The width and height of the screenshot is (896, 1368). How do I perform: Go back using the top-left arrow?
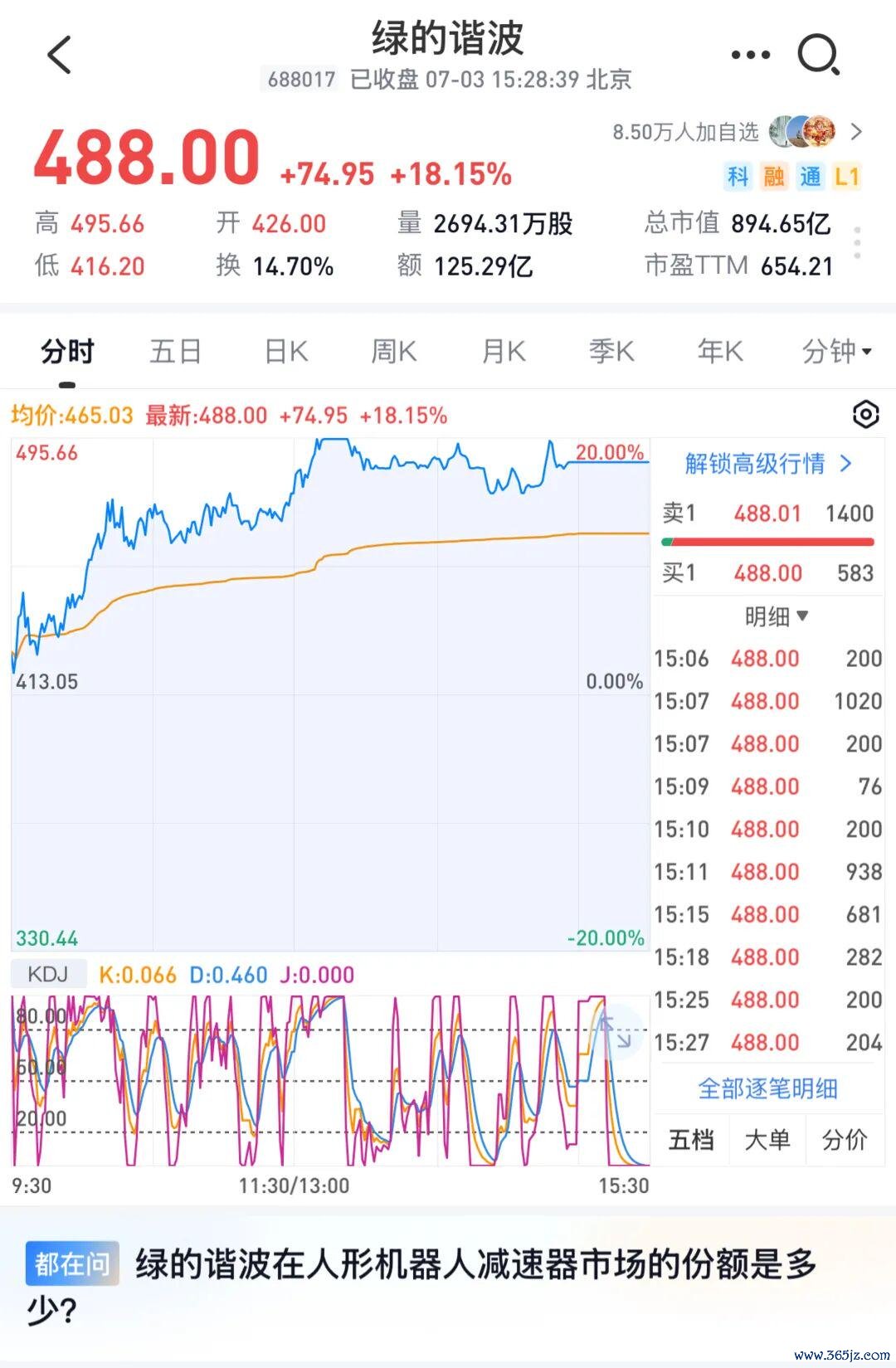click(60, 55)
